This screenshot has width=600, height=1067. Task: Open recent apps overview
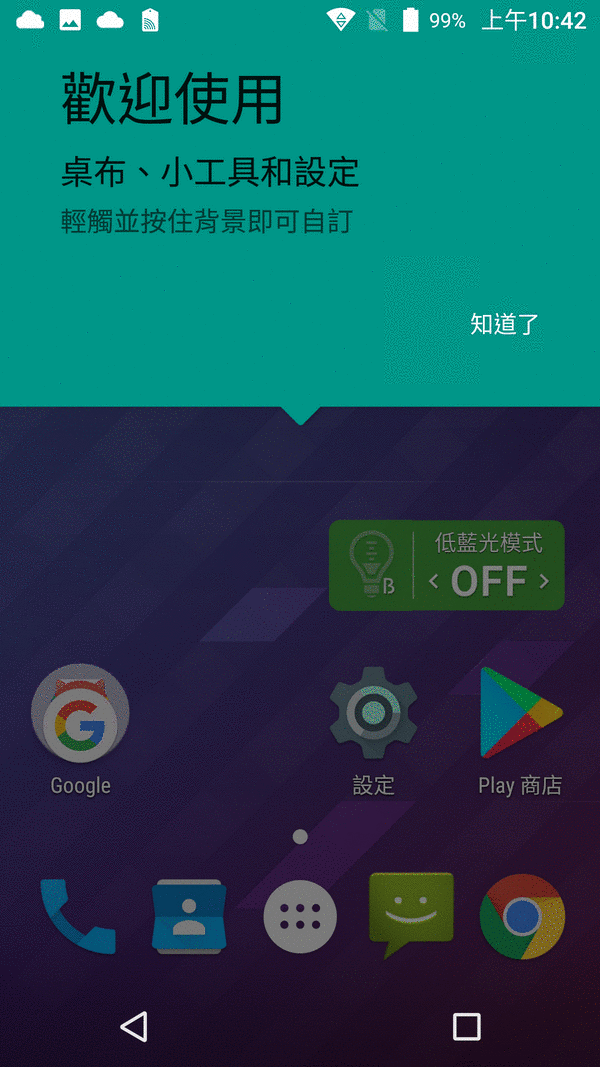[466, 1026]
